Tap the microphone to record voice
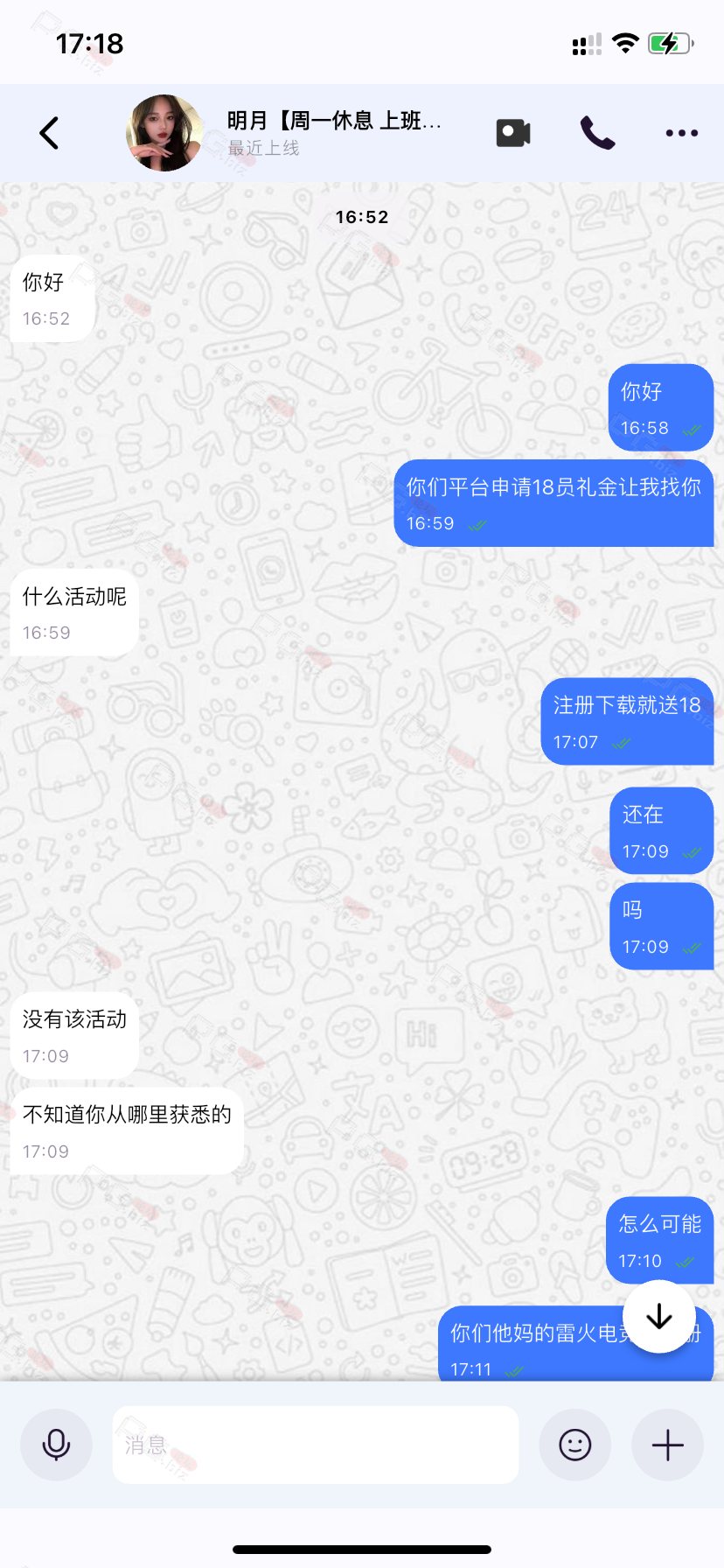Screen dimensions: 724x1568 [x=57, y=1445]
